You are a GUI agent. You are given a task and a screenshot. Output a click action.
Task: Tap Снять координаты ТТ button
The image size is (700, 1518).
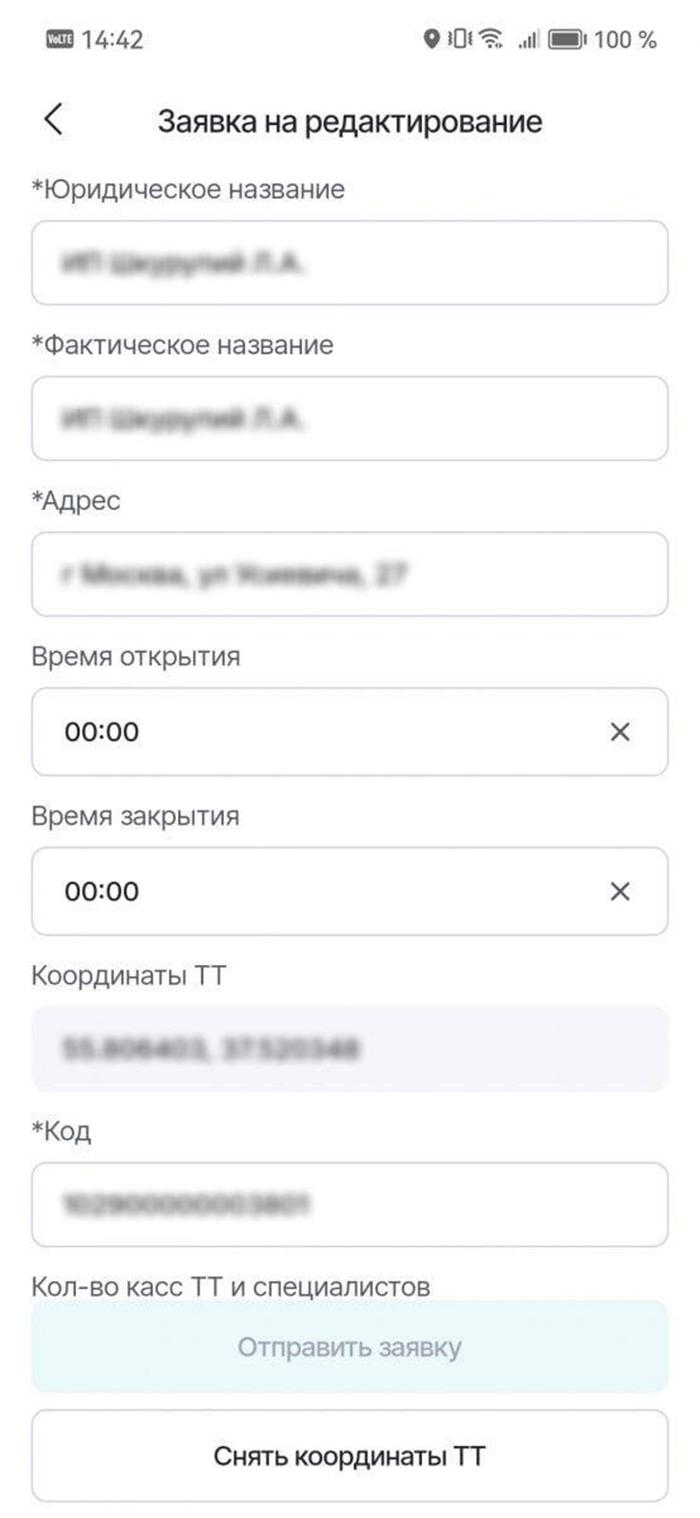click(x=350, y=1456)
